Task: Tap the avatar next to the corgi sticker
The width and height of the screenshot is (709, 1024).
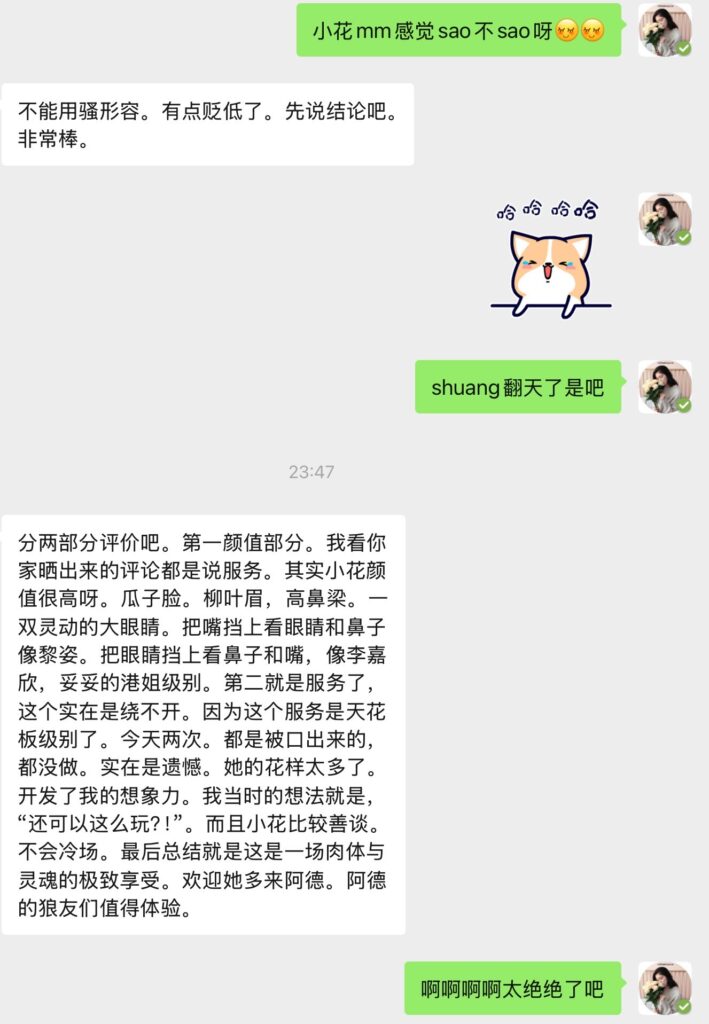Action: (x=665, y=220)
